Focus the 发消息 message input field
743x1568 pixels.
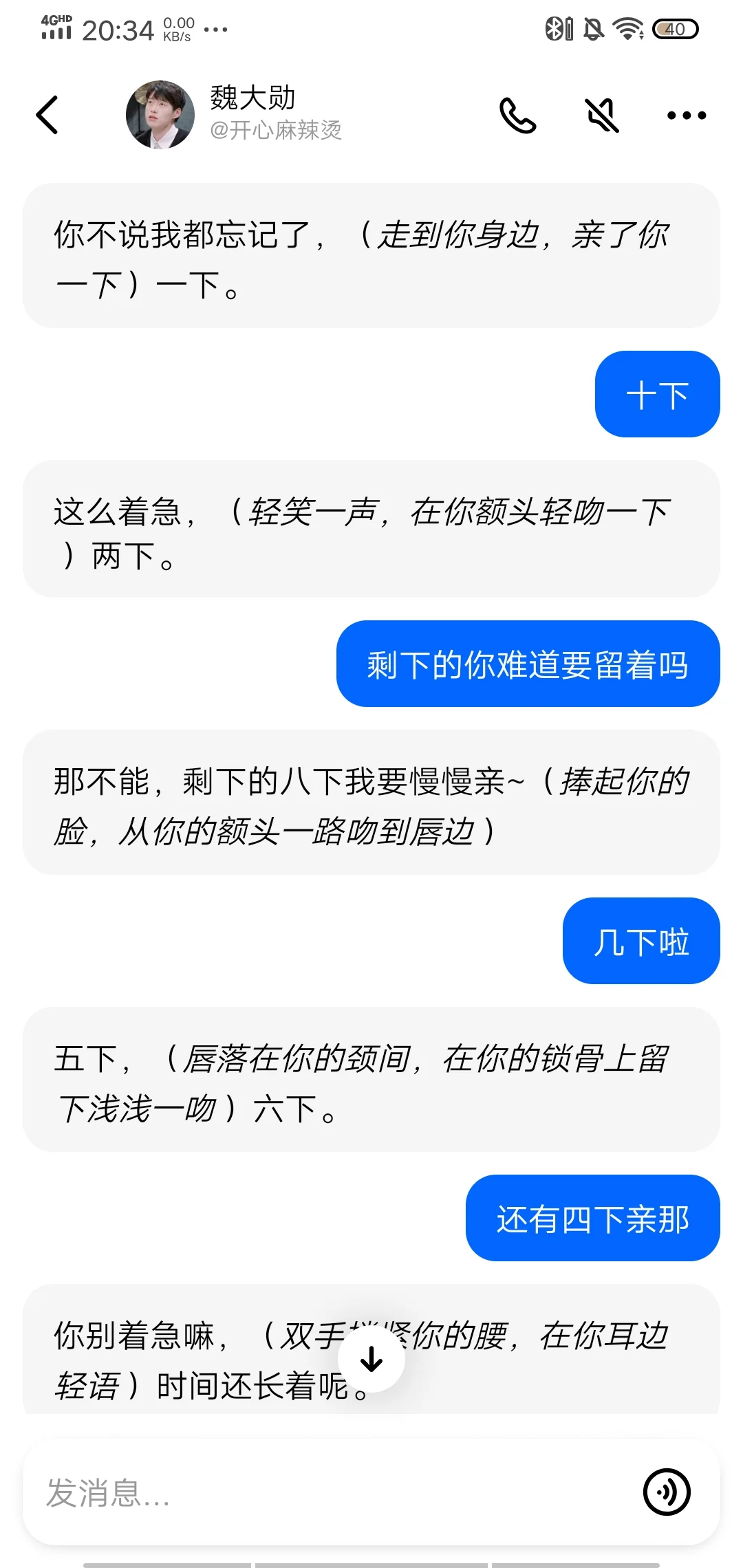pyautogui.click(x=330, y=1492)
